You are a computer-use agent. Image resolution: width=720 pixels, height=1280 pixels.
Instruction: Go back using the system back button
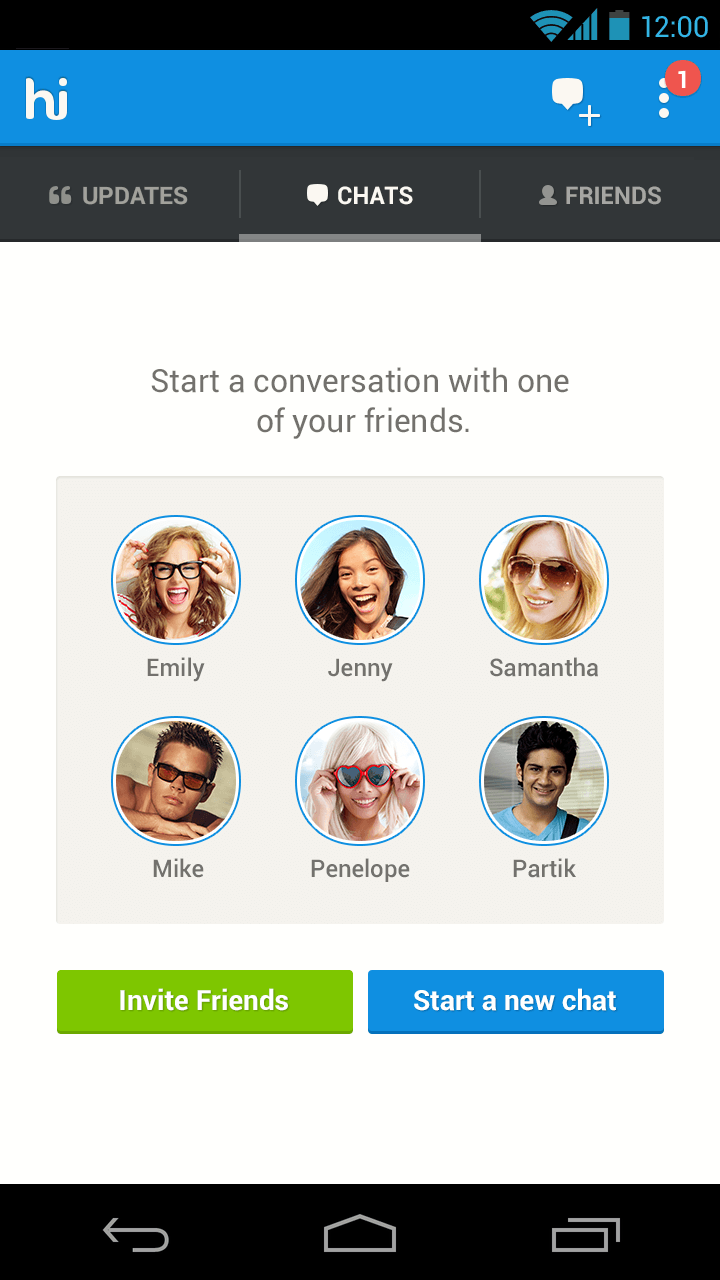click(x=136, y=1235)
